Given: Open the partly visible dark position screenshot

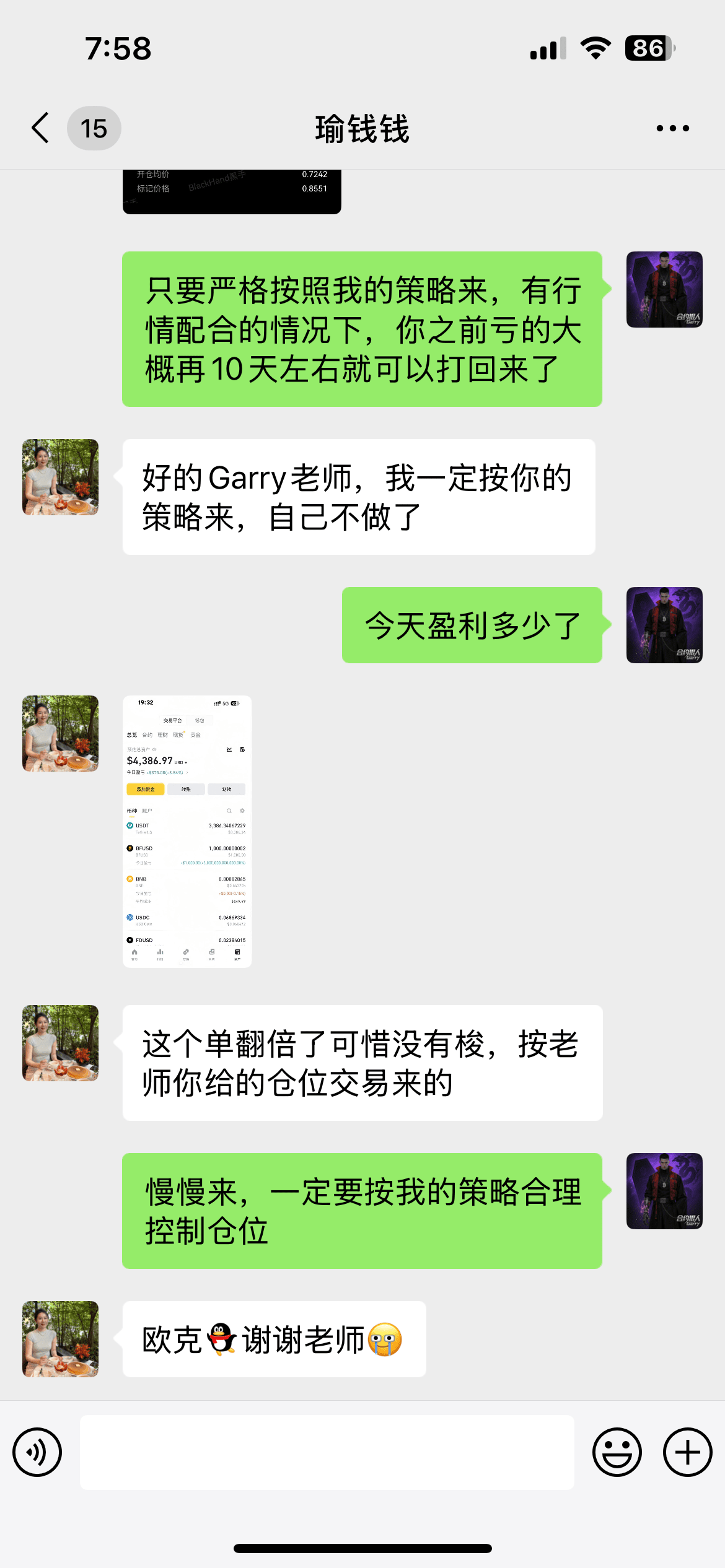Looking at the screenshot, I should click(232, 192).
